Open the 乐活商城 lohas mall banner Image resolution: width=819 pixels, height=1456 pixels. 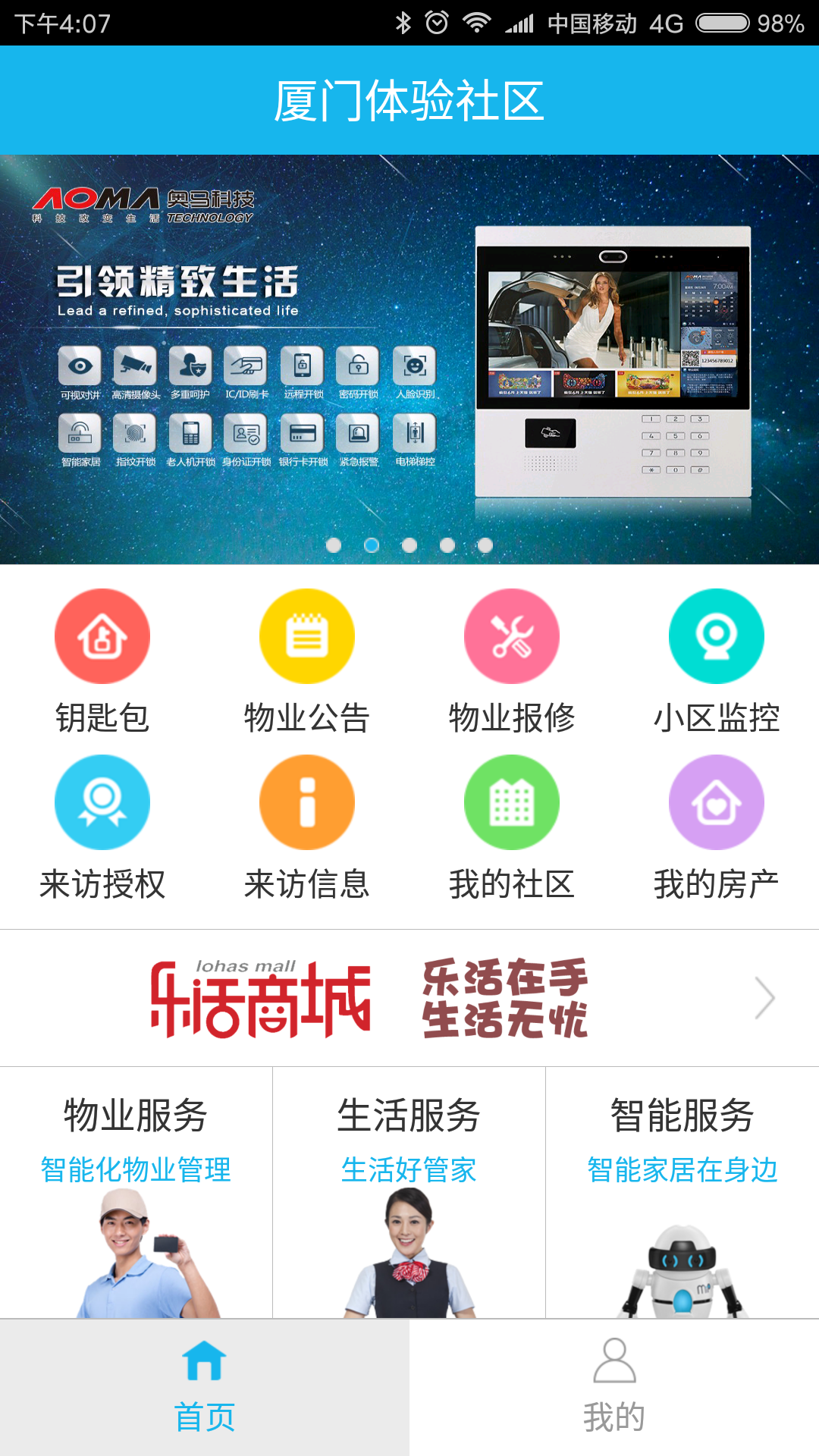409,998
